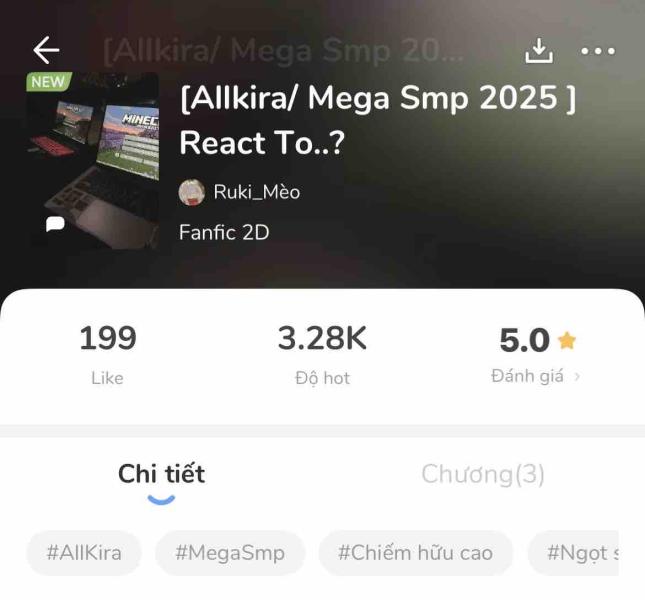
Task: Select the #Chiếm hữu cao tag
Action: [415, 553]
